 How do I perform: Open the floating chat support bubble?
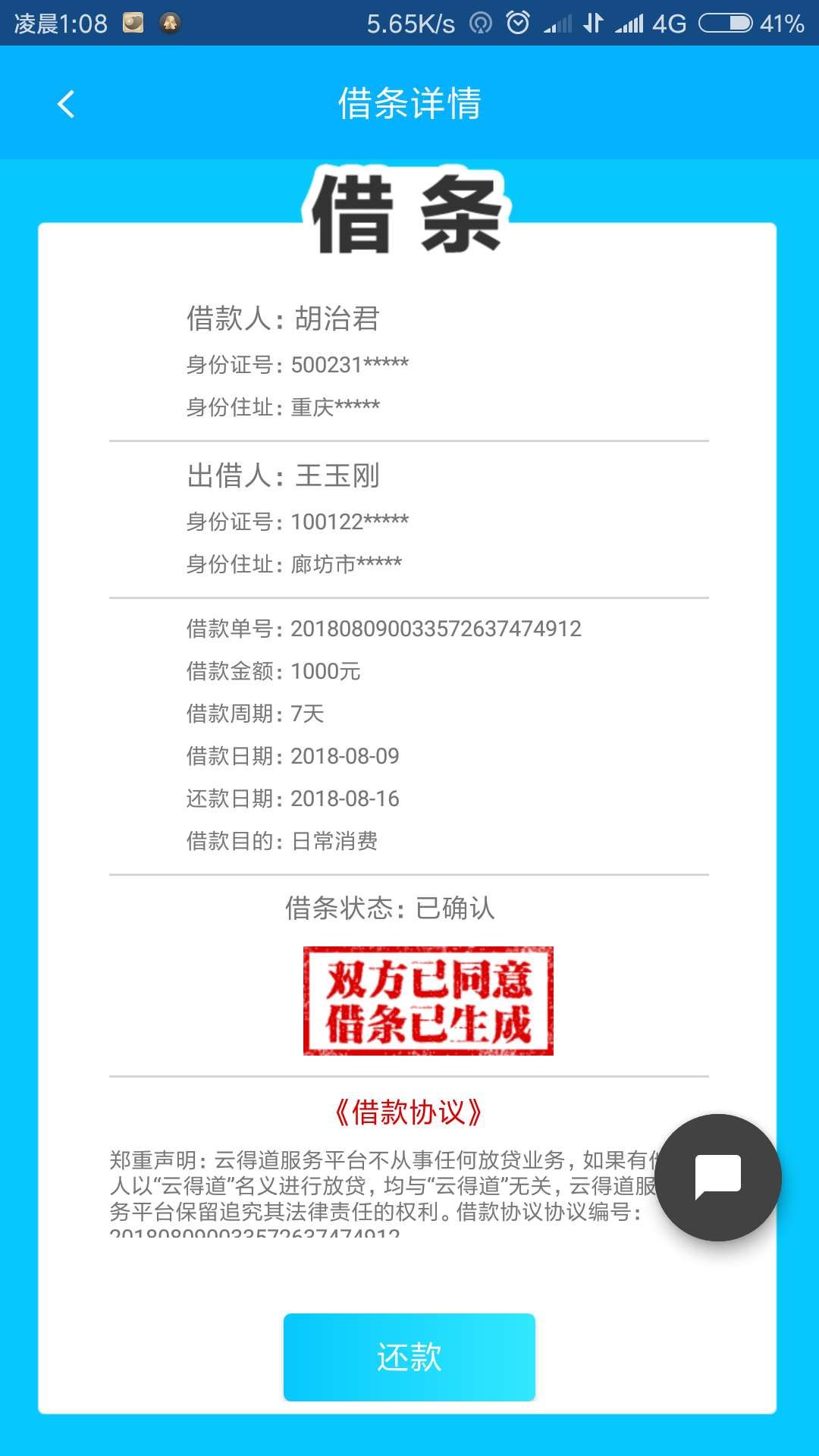[x=717, y=1177]
